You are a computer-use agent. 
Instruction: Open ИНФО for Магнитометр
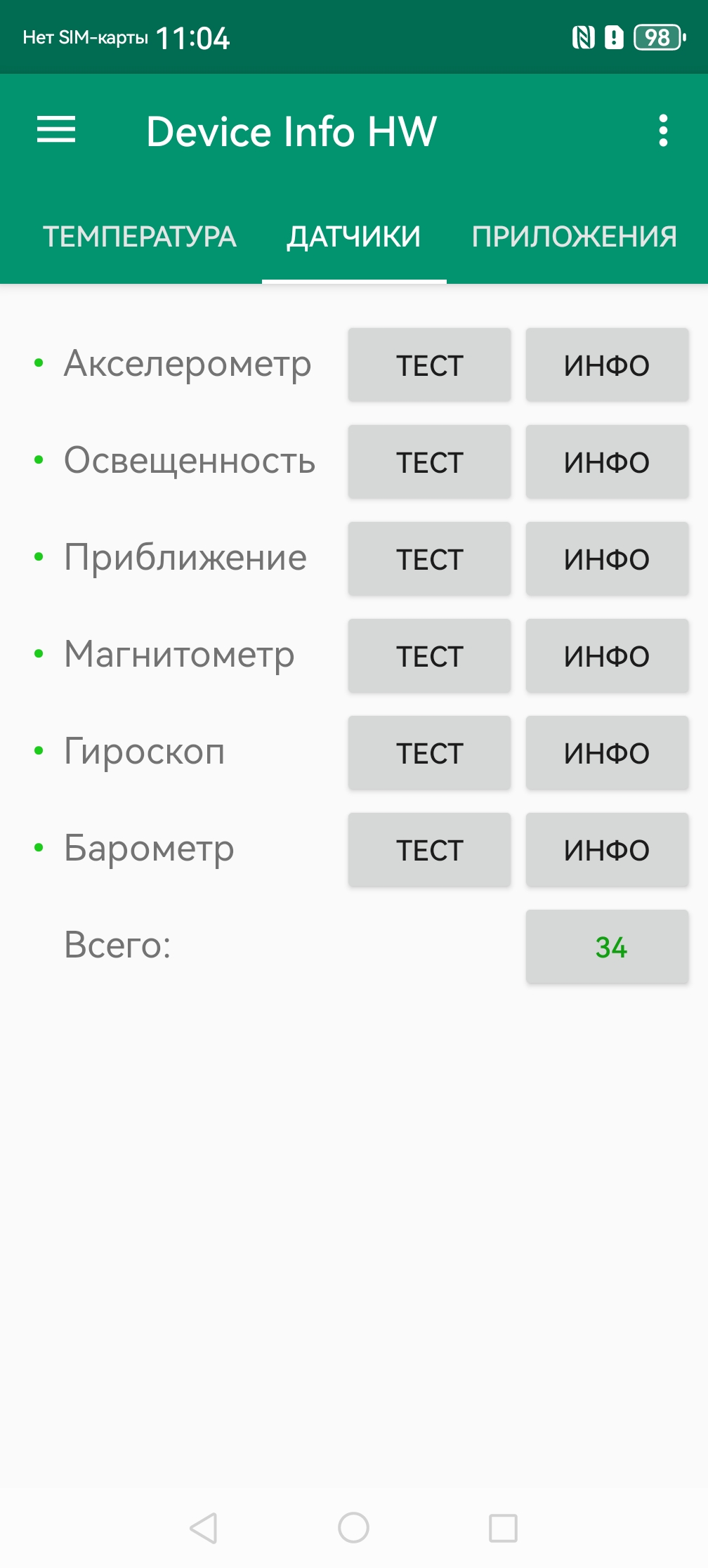coord(607,656)
